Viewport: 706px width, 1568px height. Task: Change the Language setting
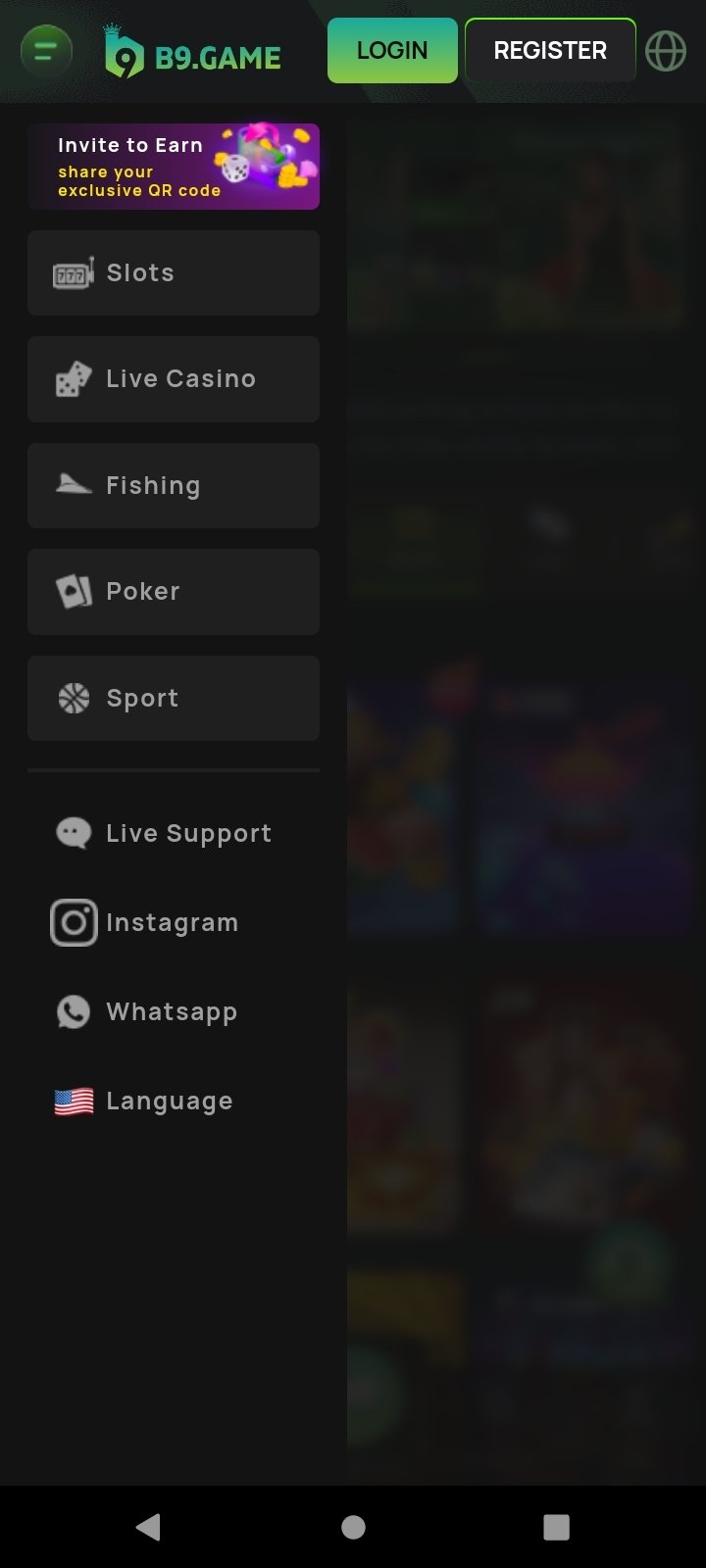pos(144,1101)
